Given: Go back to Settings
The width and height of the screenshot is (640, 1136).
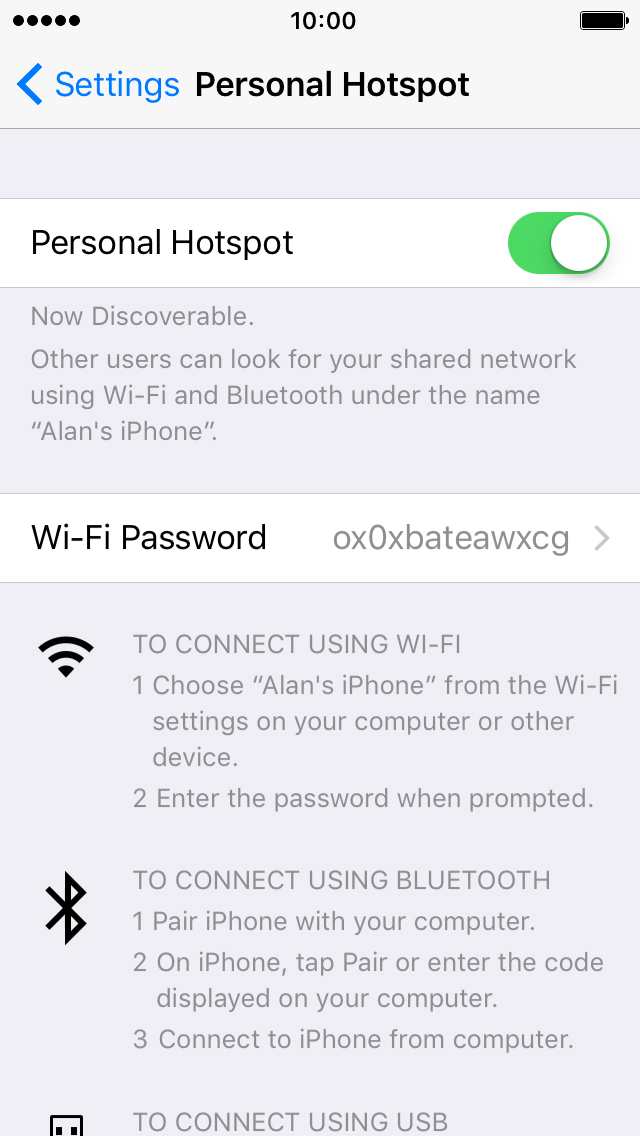Looking at the screenshot, I should pos(98,85).
